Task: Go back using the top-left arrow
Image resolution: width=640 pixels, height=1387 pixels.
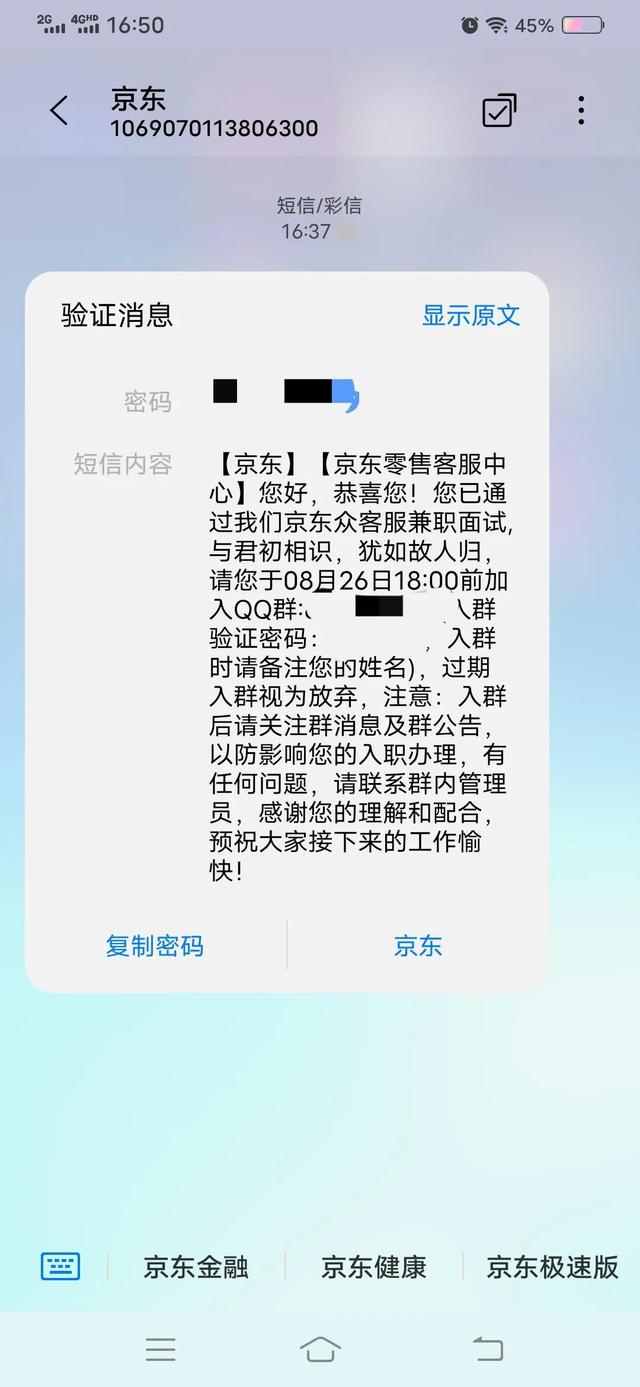Action: tap(59, 111)
